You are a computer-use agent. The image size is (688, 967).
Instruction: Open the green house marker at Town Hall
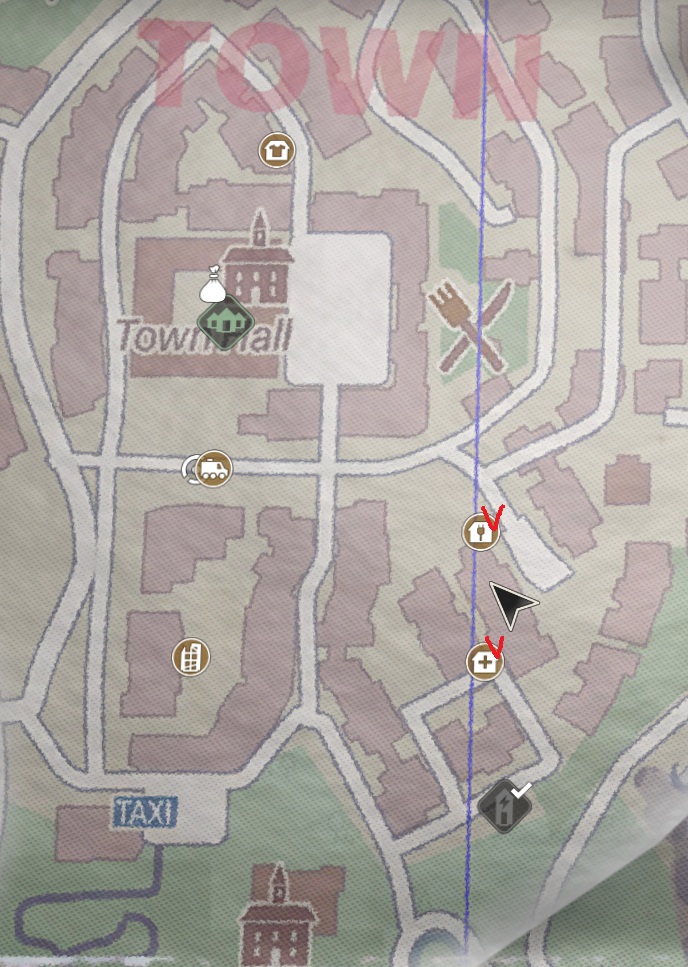(226, 322)
